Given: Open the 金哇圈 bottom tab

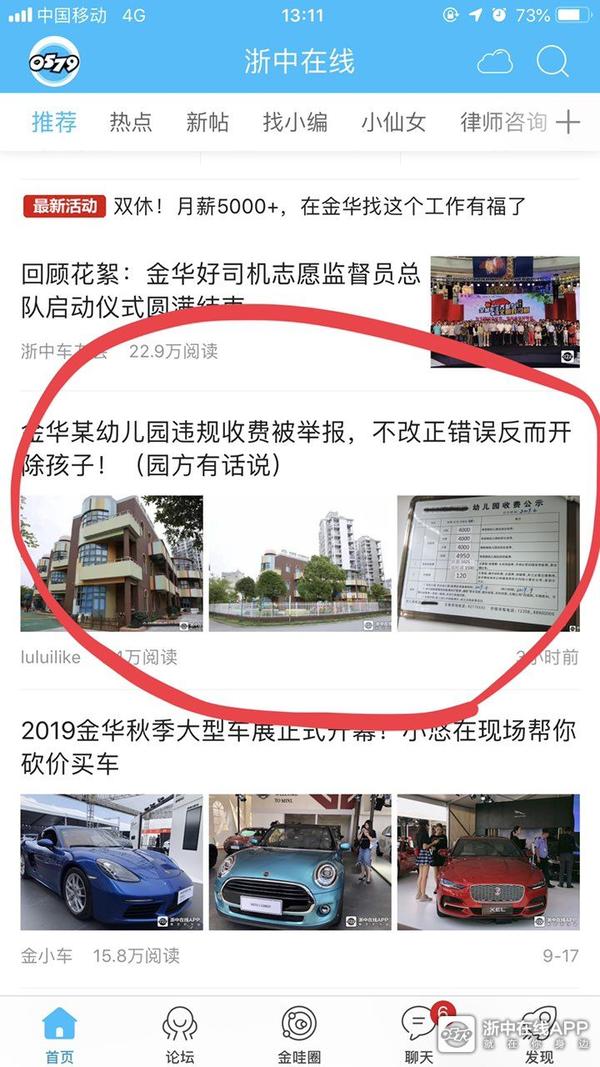Looking at the screenshot, I should tap(298, 1033).
